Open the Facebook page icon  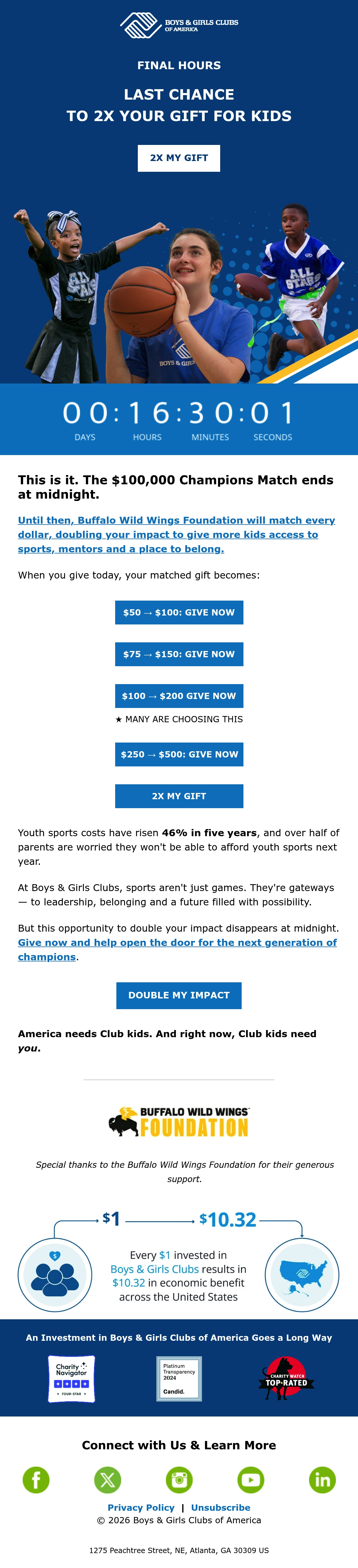coord(36,1480)
